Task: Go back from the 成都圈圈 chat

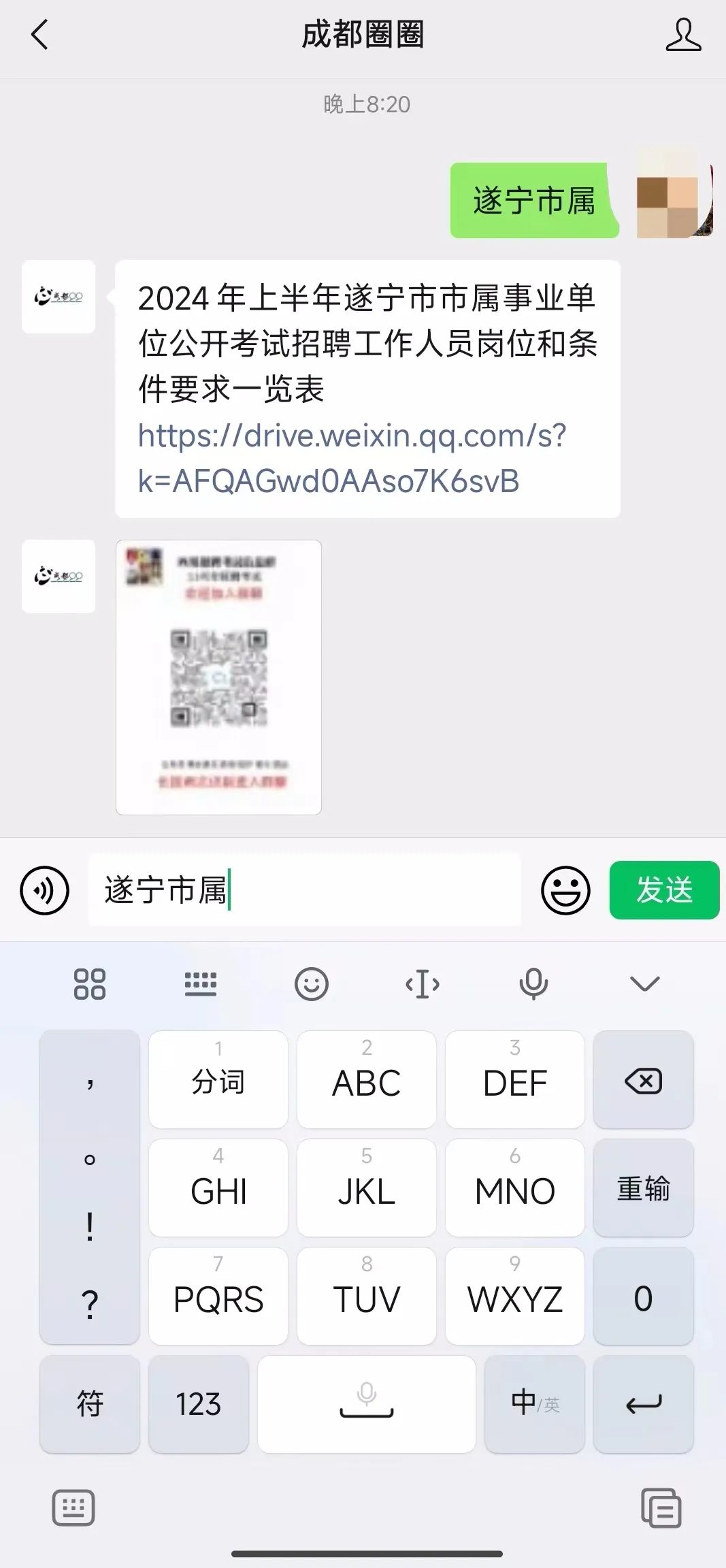Action: tap(39, 35)
